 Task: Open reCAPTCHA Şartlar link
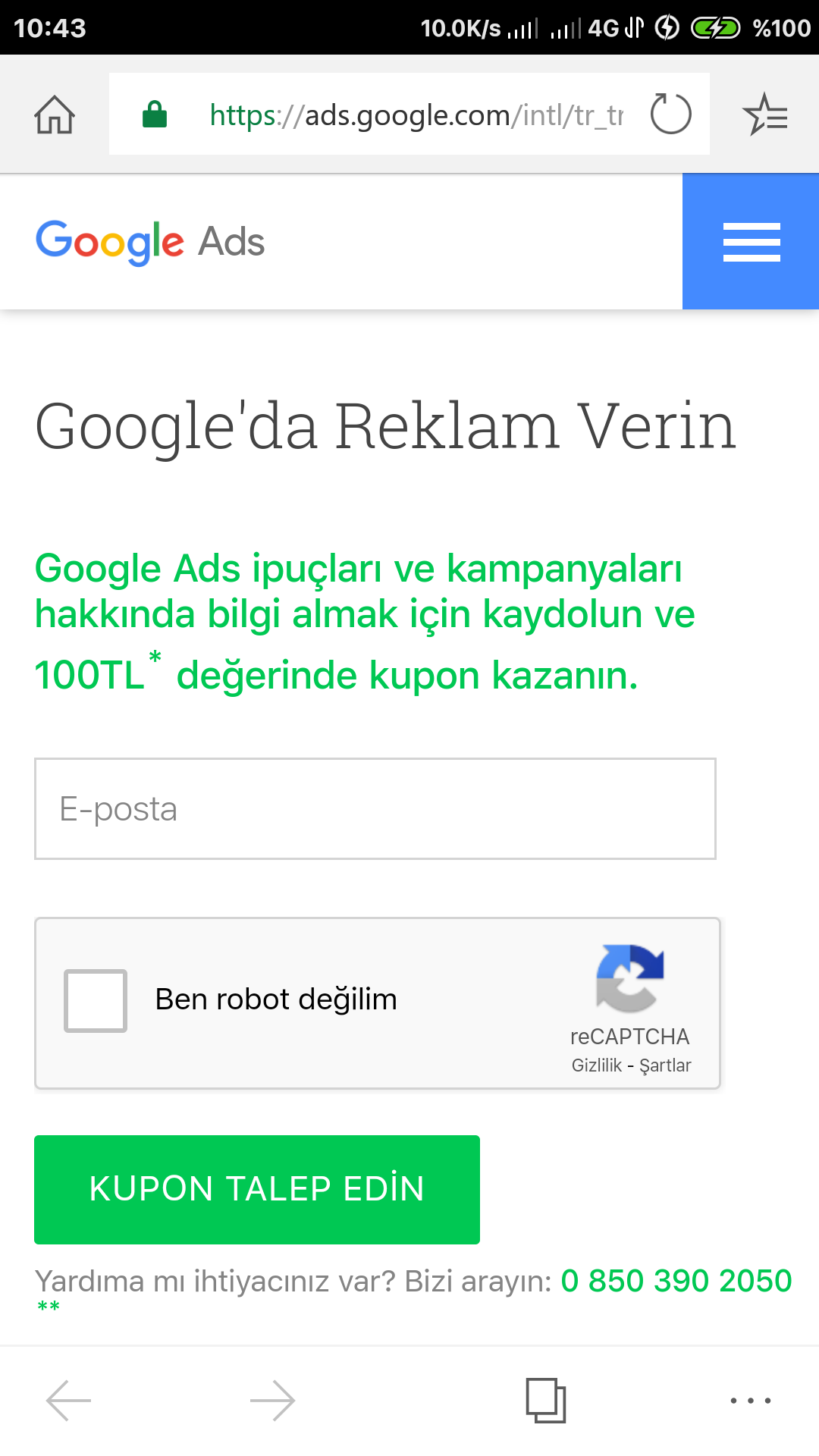(665, 1065)
